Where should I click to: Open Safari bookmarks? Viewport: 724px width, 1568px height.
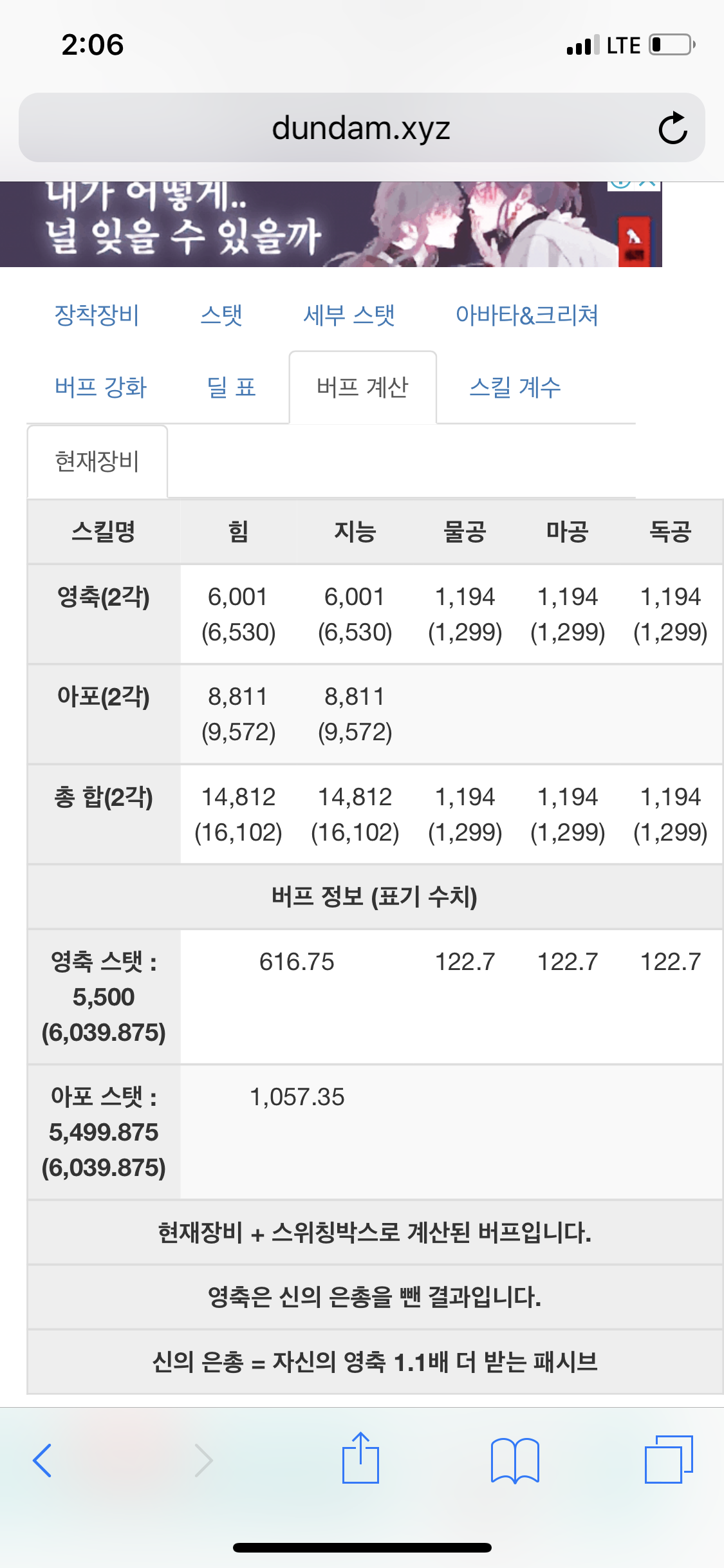(515, 1460)
